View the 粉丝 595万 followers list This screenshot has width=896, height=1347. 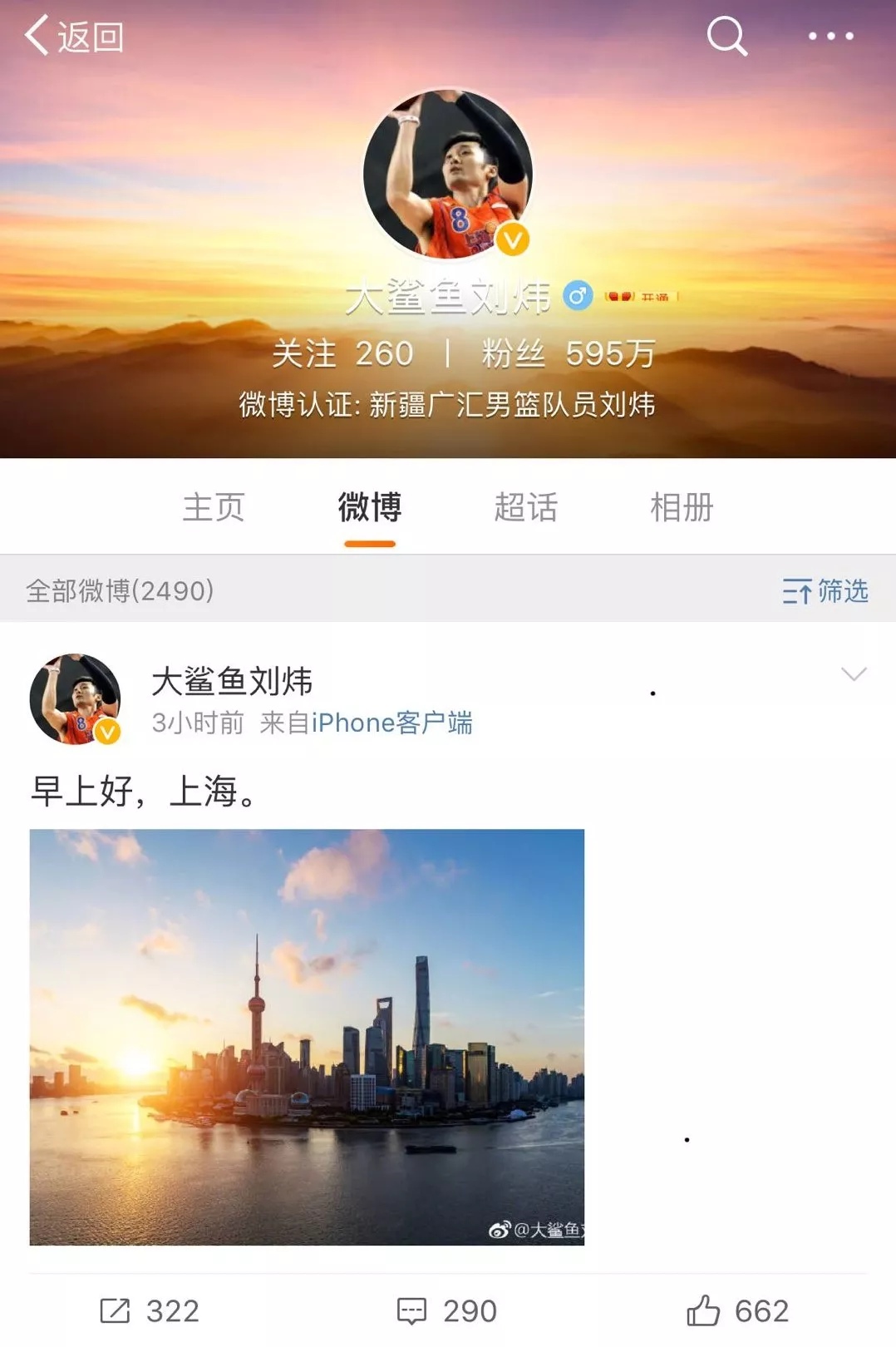click(x=569, y=354)
